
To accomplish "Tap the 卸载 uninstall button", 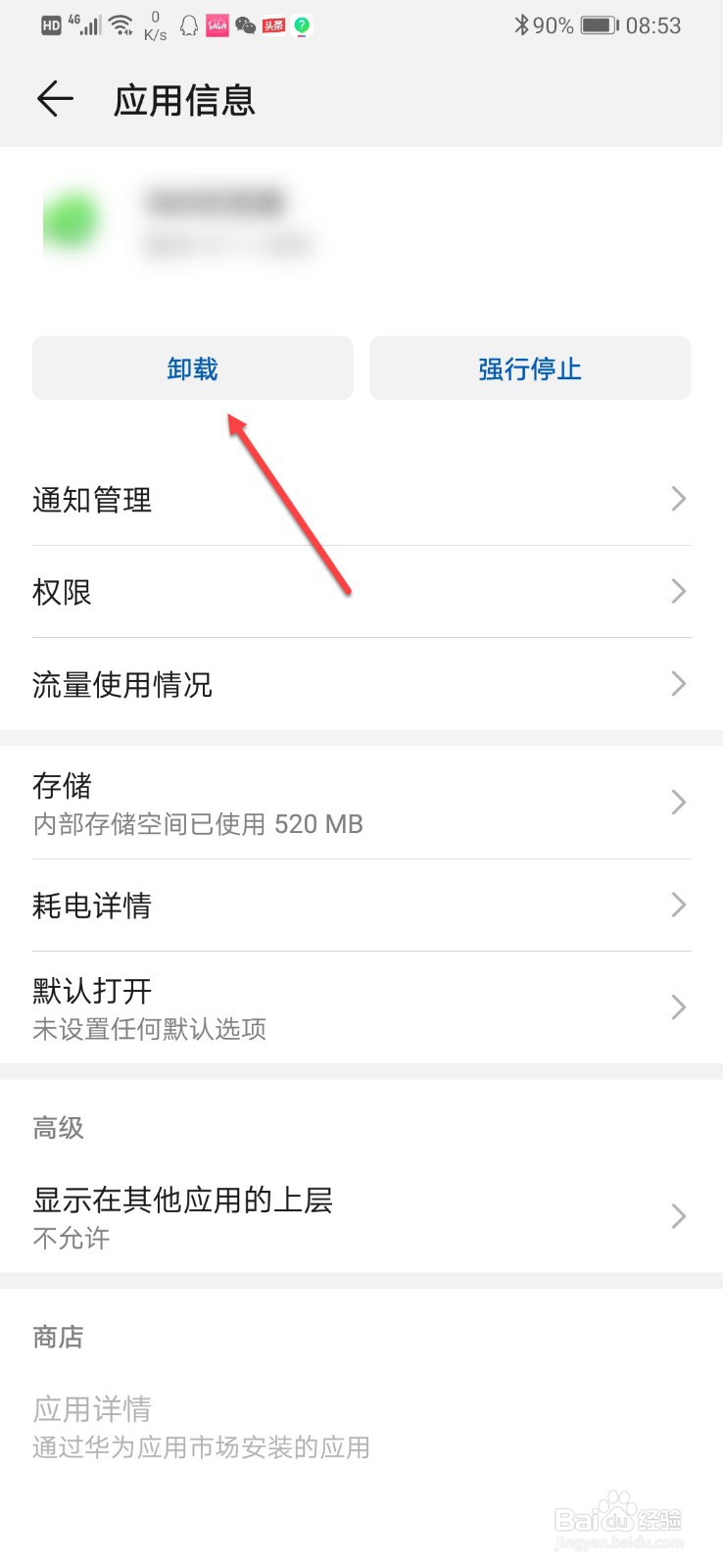I will coord(192,368).
